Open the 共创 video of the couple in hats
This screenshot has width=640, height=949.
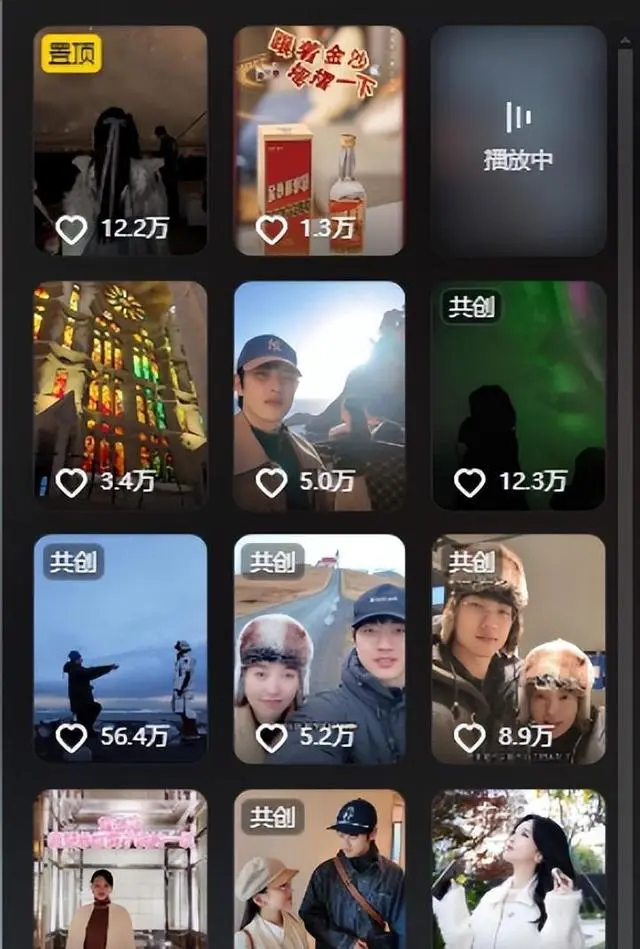(x=319, y=870)
